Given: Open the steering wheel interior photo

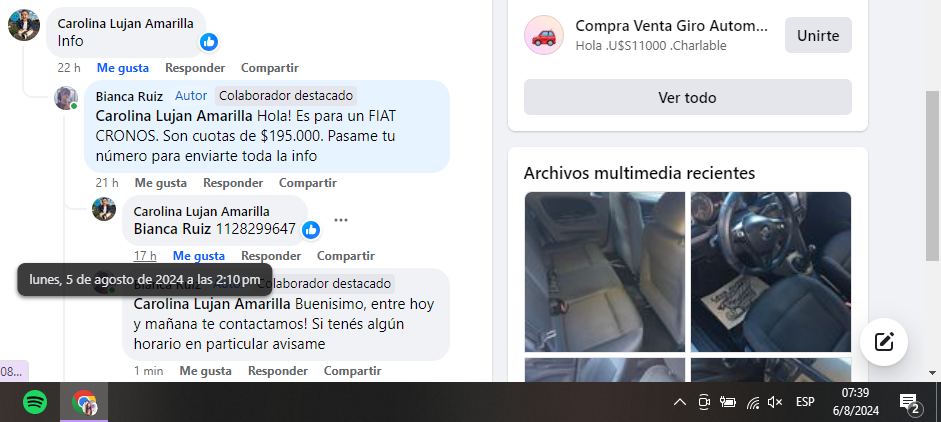Looking at the screenshot, I should (x=770, y=271).
